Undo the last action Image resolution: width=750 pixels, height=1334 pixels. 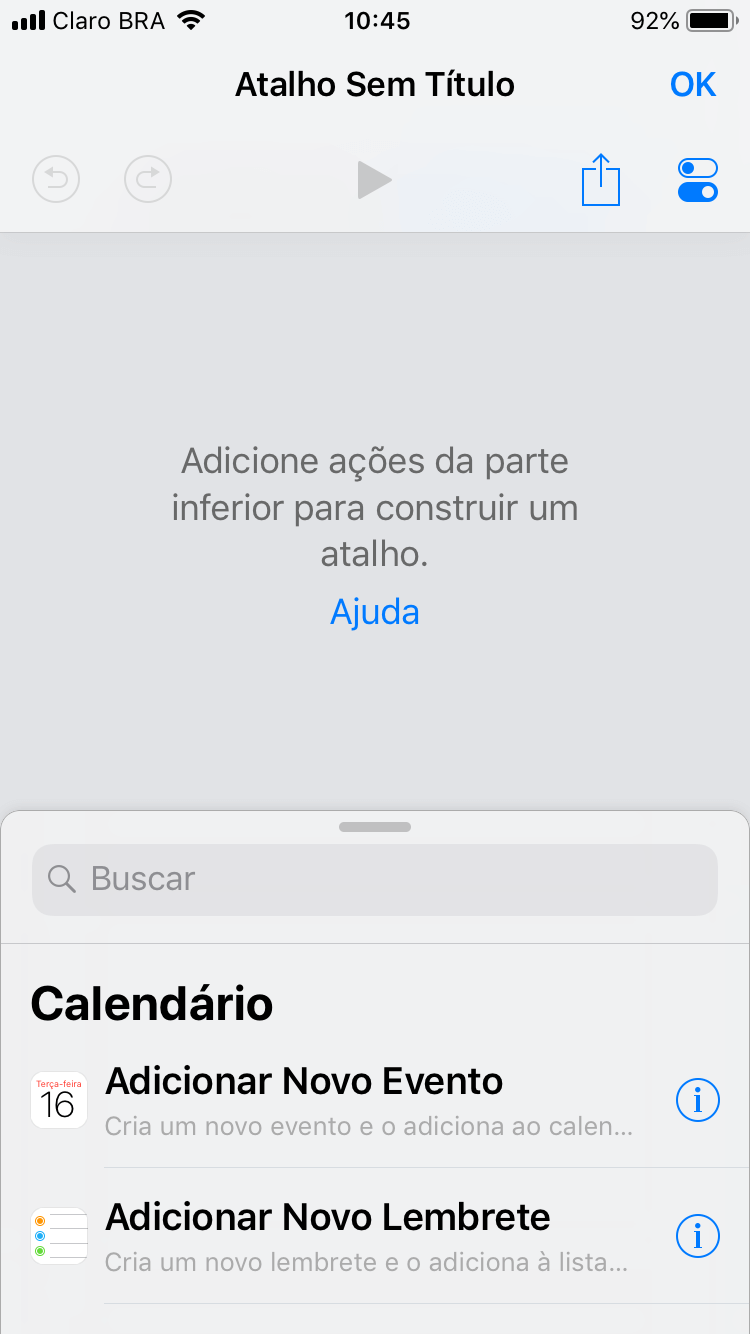click(x=56, y=180)
